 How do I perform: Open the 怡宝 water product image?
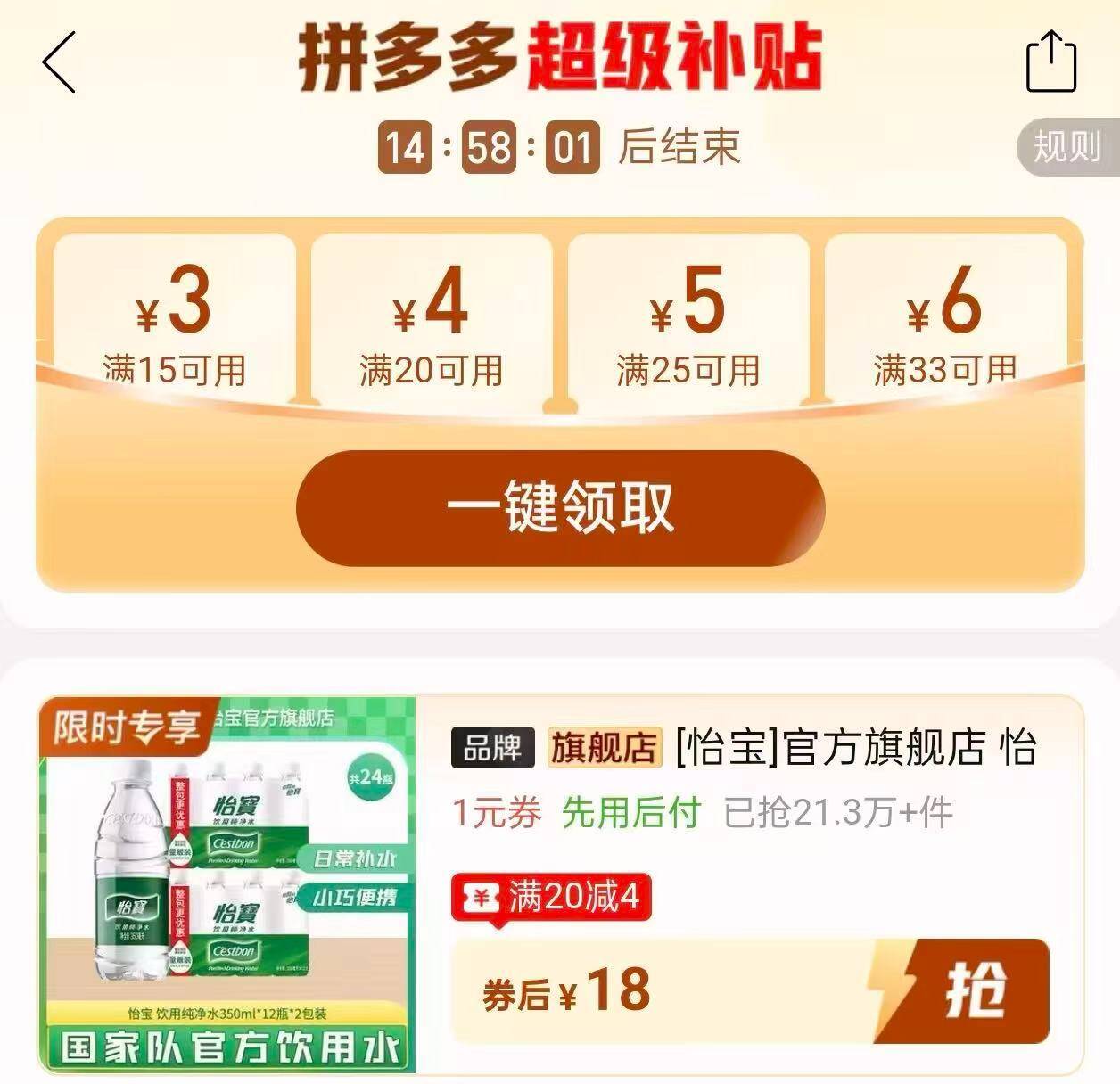(227, 884)
